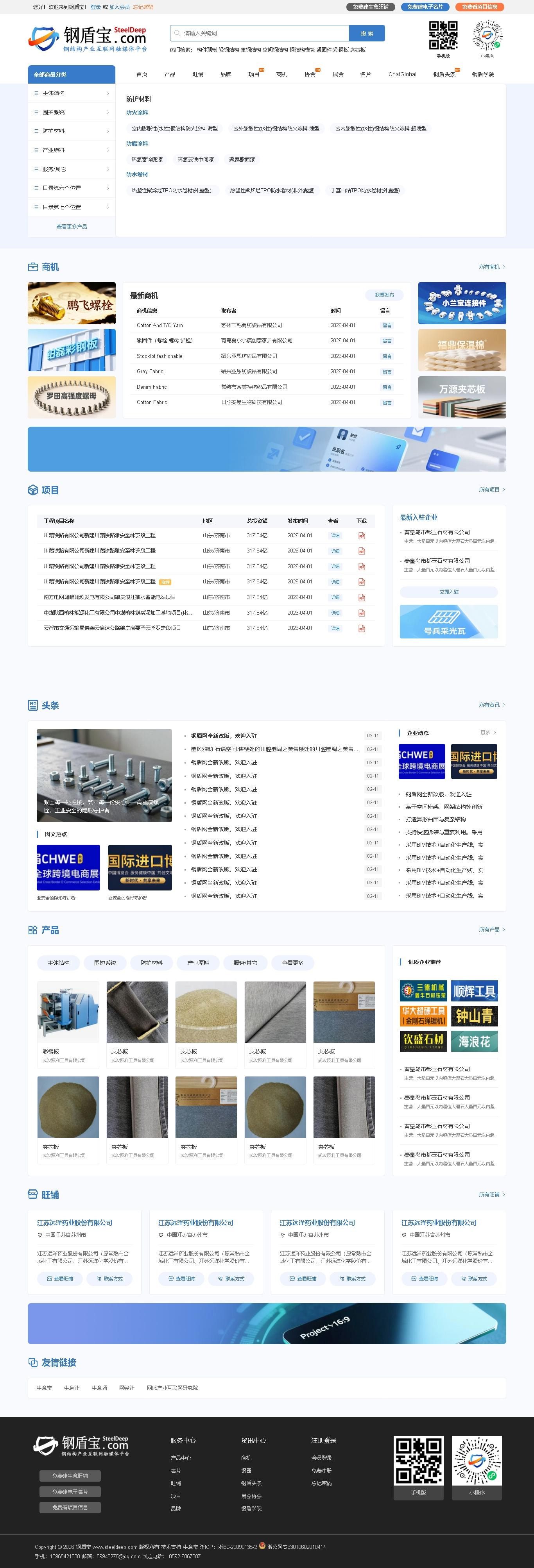Open 所有旺铺 link
This screenshot has height=1568, width=534.
click(491, 1195)
